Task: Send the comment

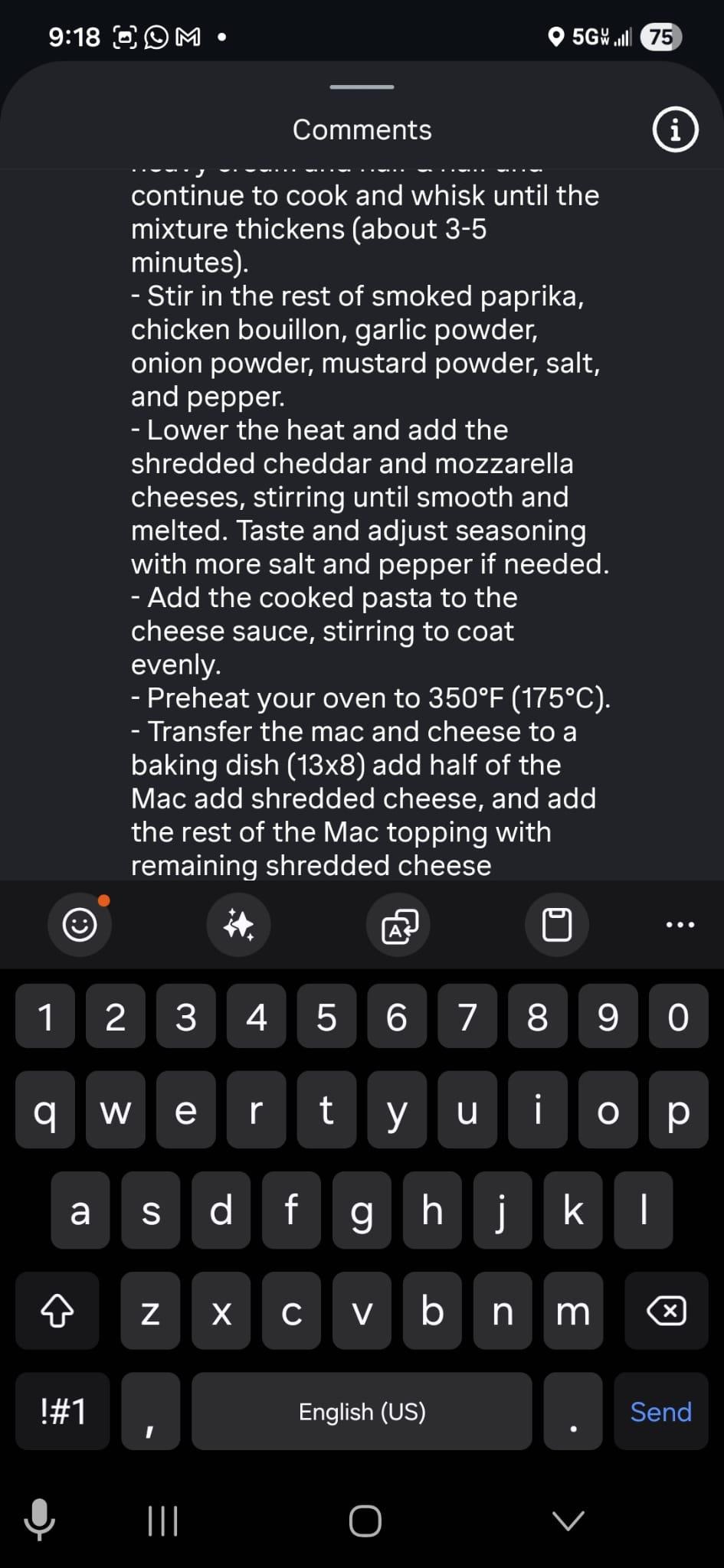Action: pyautogui.click(x=660, y=1411)
